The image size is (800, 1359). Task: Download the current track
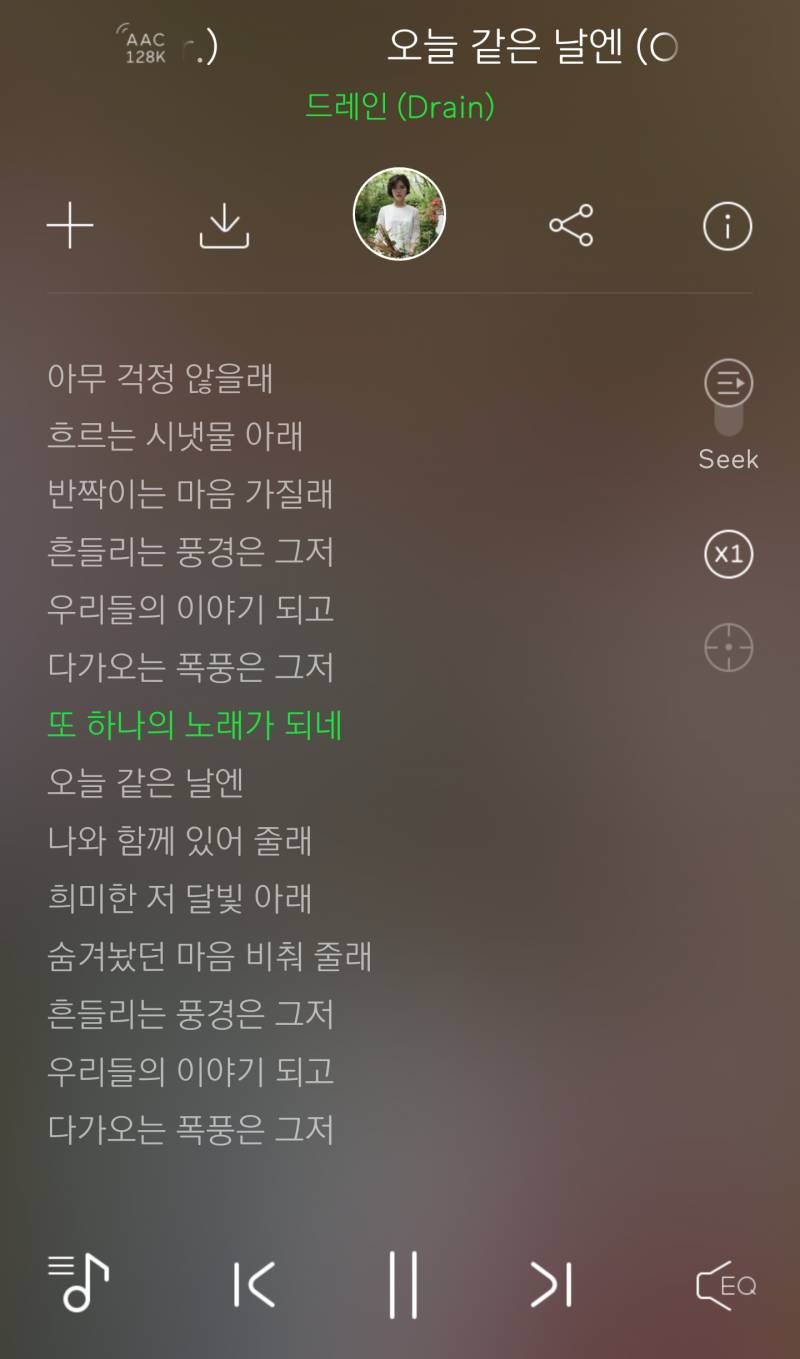pyautogui.click(x=225, y=226)
